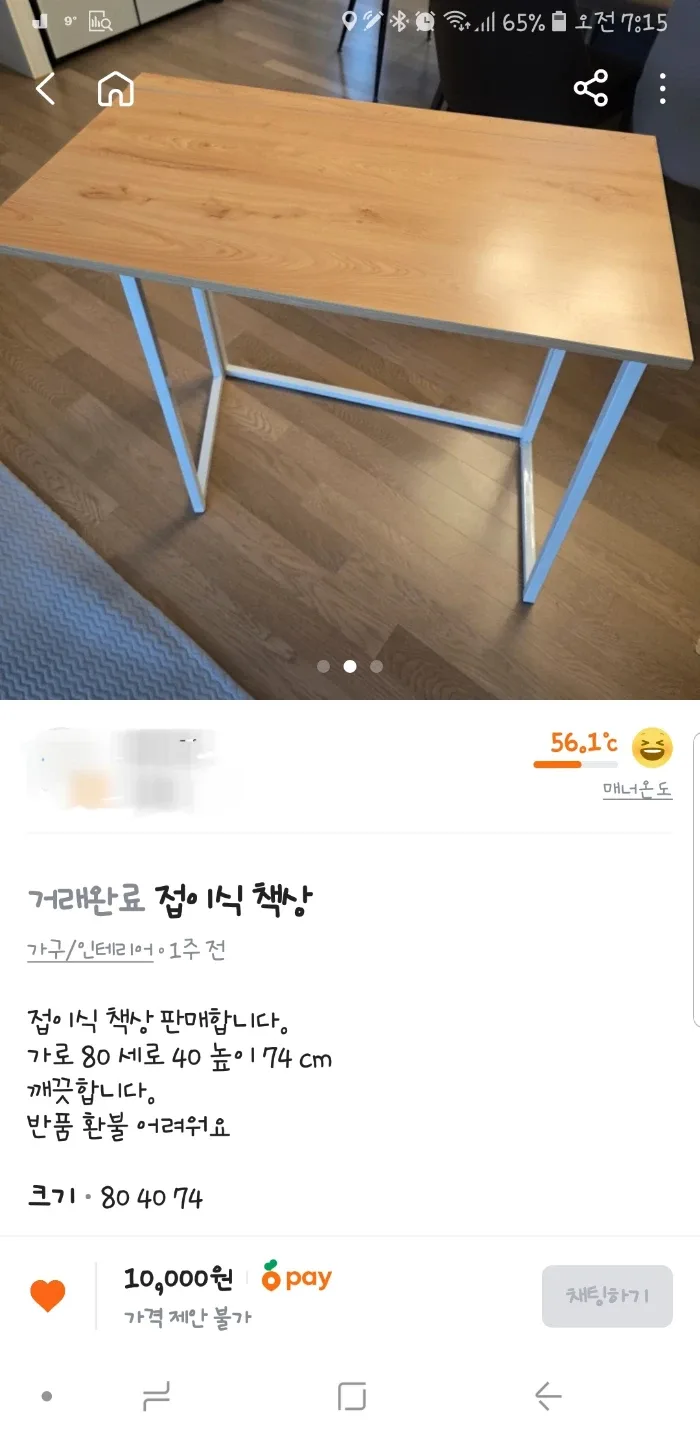Open the three-dot overflow menu
700x1439 pixels.
click(662, 89)
